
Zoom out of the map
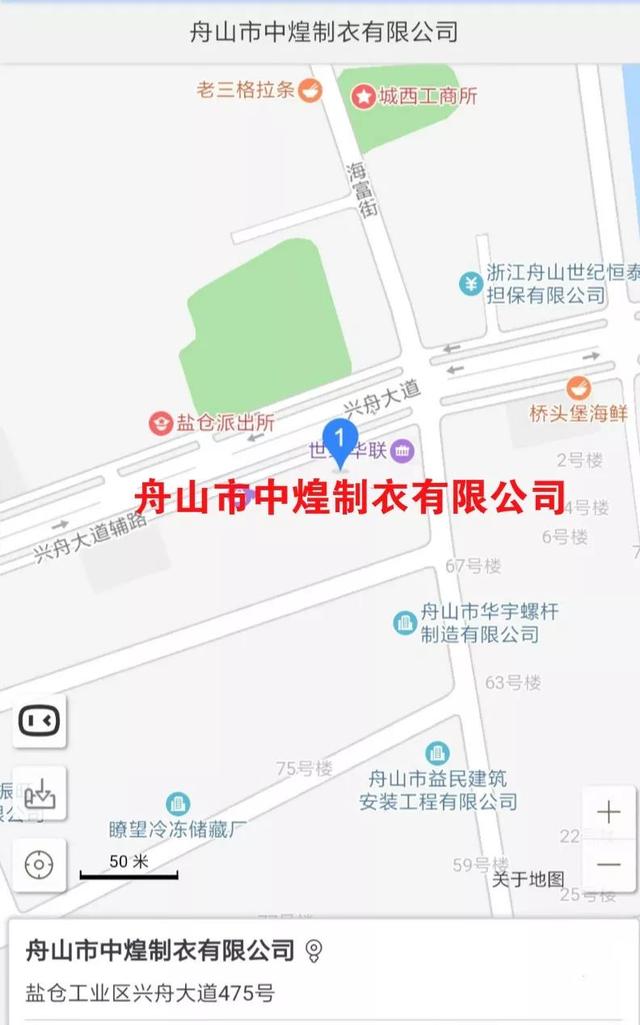(x=608, y=865)
